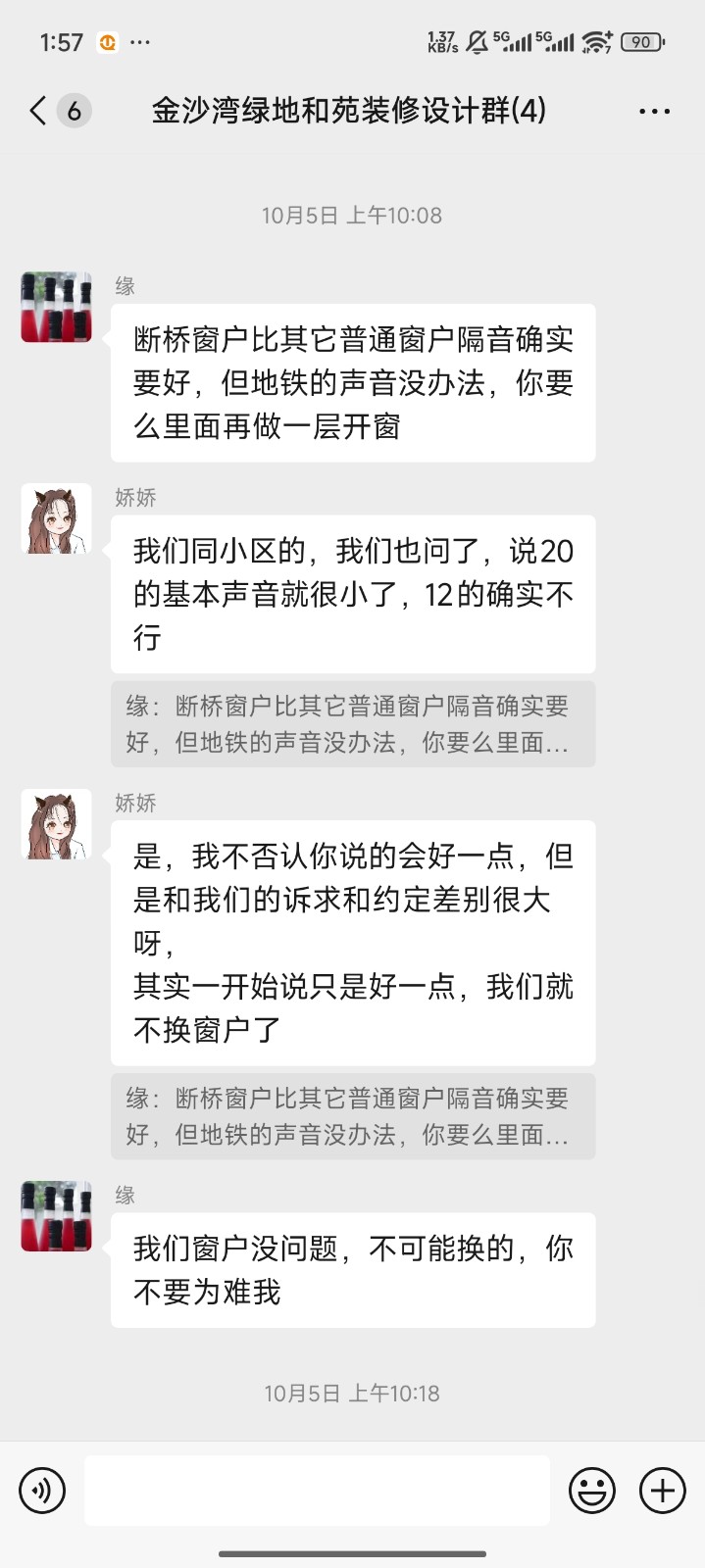Switch to voice message input
Viewport: 705px width, 1568px height.
coord(42,1491)
